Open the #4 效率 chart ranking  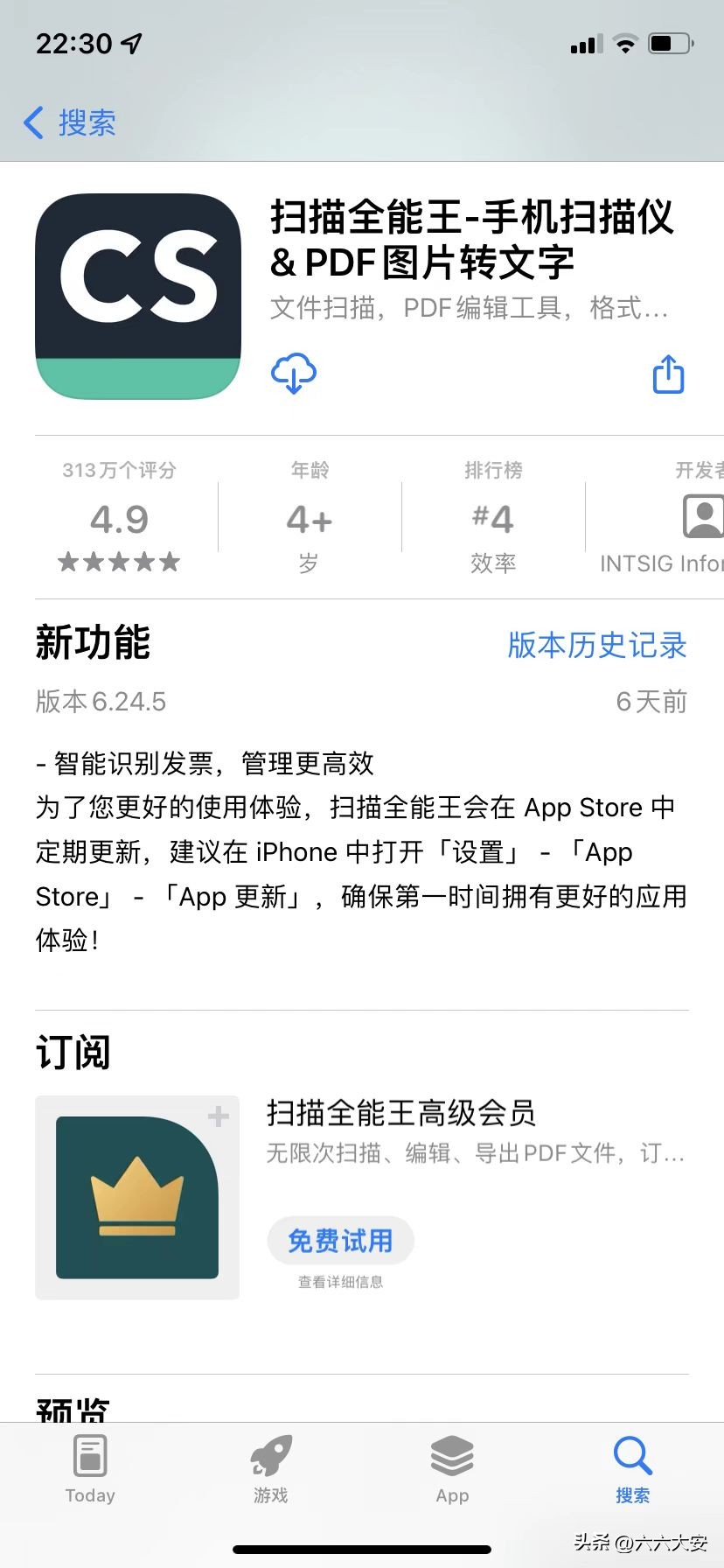pos(493,516)
